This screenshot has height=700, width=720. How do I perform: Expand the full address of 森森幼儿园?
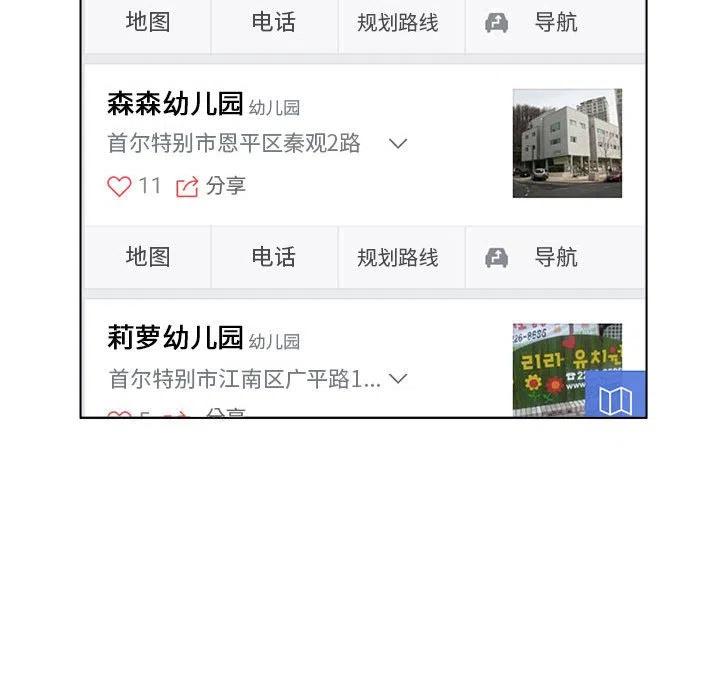[398, 144]
